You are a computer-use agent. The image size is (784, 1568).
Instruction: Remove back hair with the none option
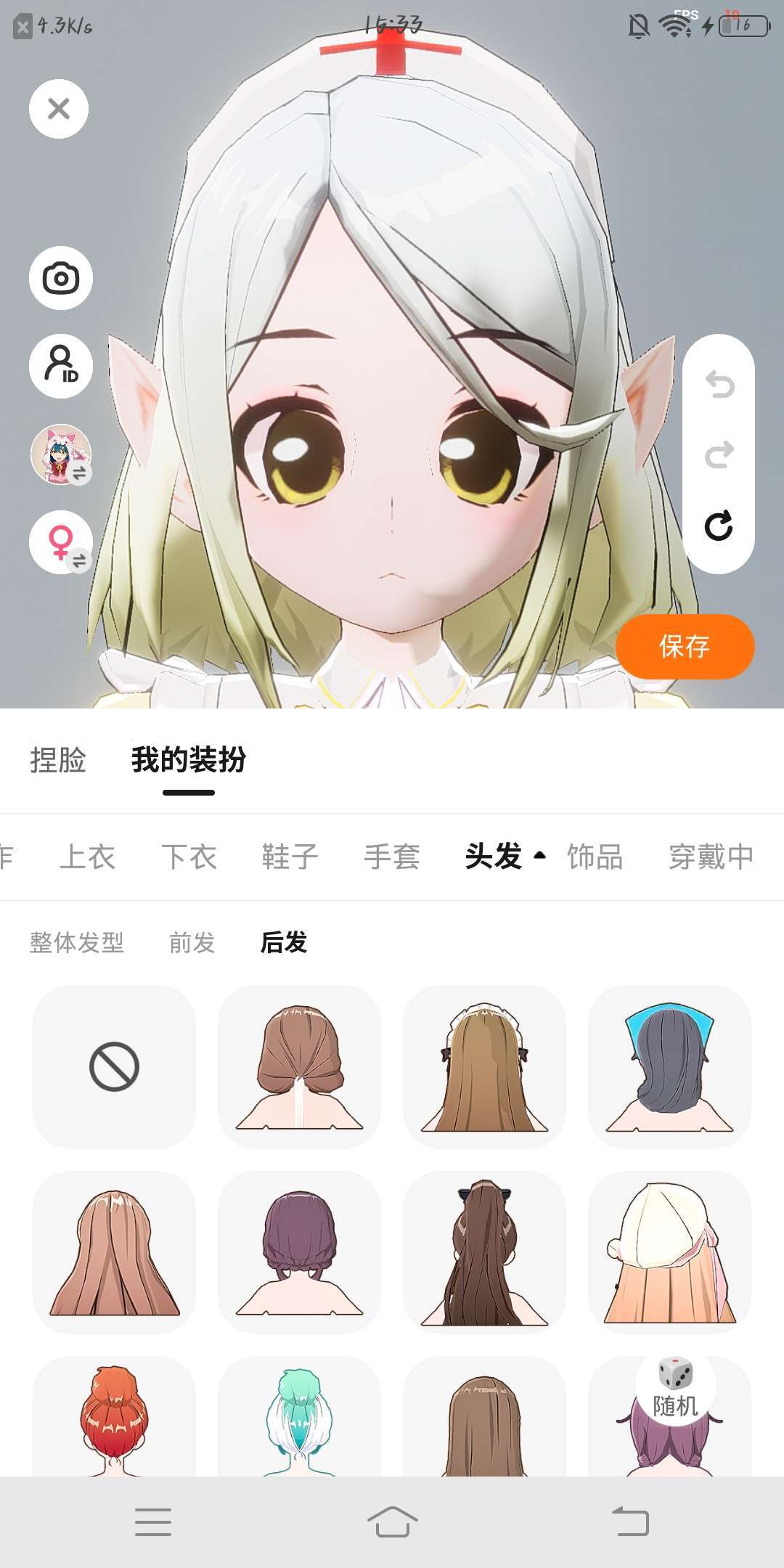pyautogui.click(x=114, y=1066)
